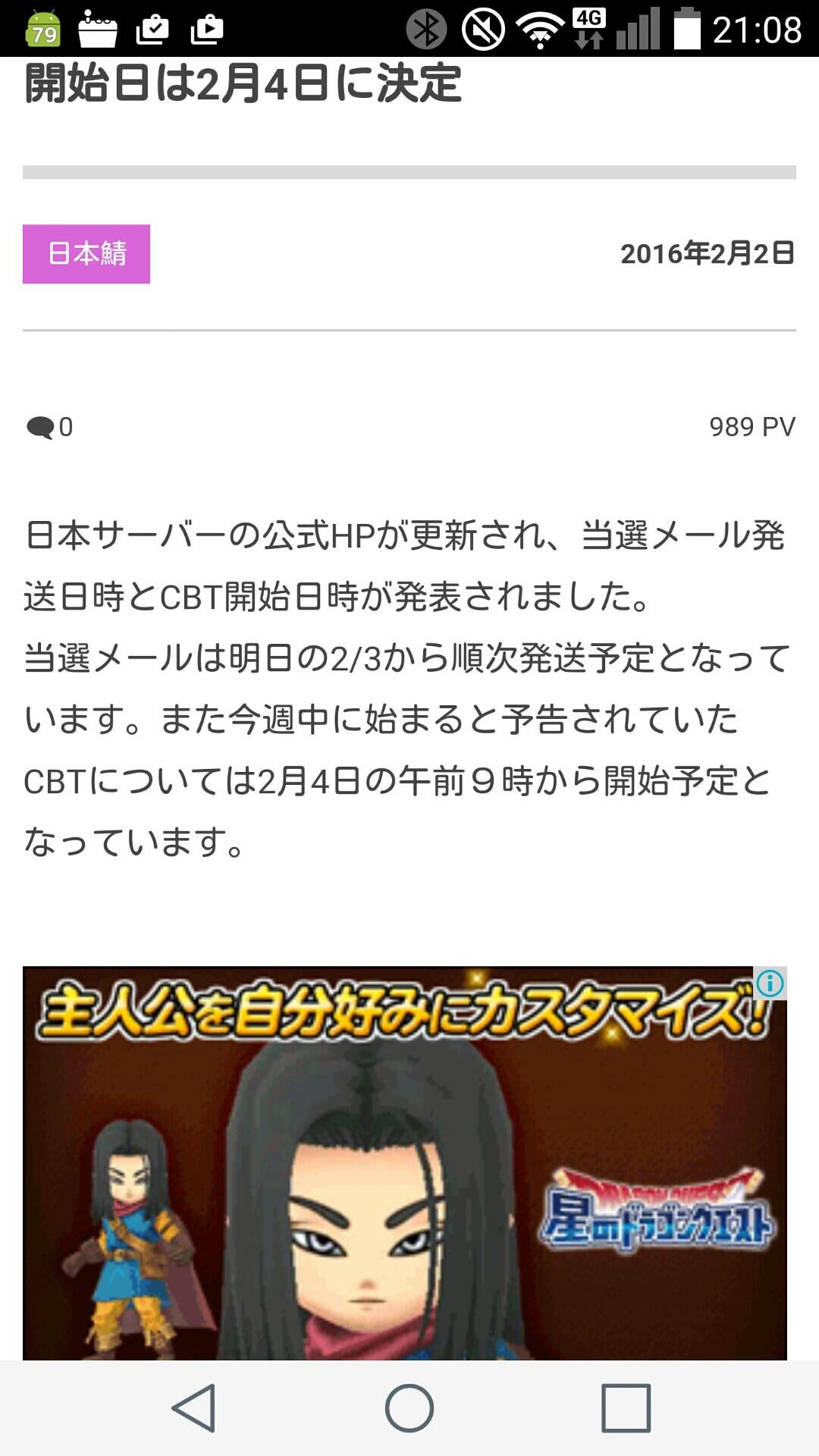This screenshot has width=819, height=1456.
Task: Tap the AdChoices info toggle on the banner
Action: click(771, 982)
